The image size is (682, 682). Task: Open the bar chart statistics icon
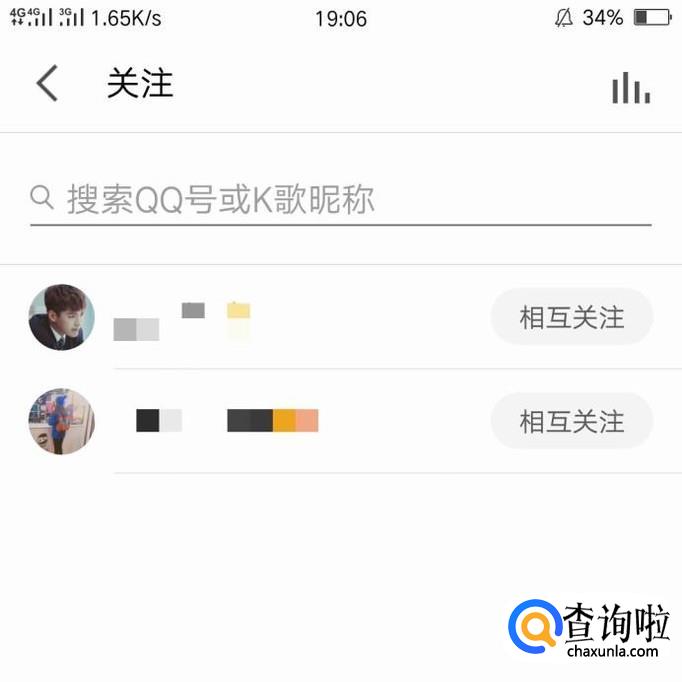(x=631, y=88)
